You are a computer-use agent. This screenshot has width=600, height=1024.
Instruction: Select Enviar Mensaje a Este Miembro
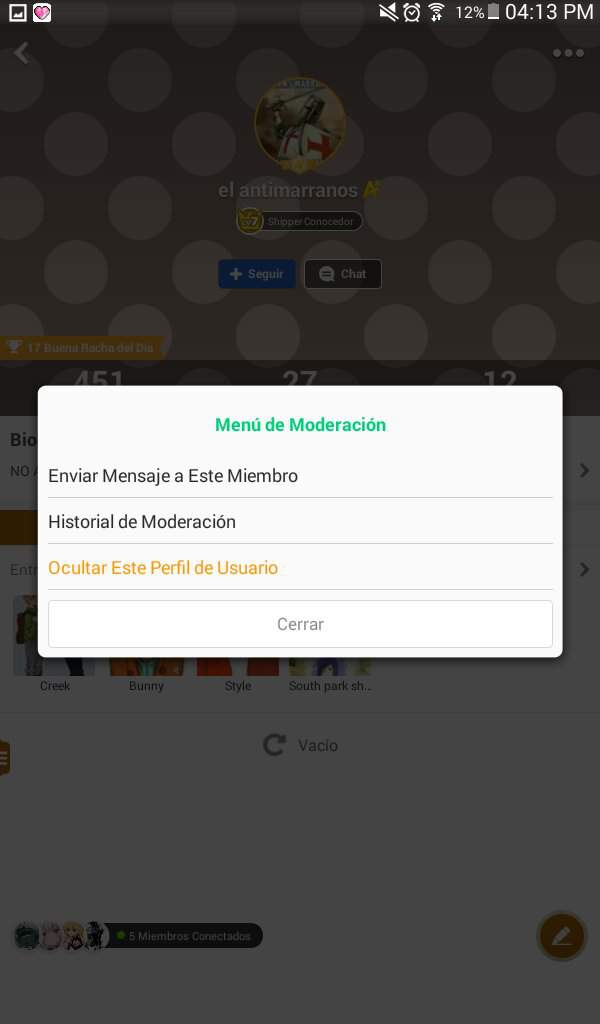pos(173,476)
